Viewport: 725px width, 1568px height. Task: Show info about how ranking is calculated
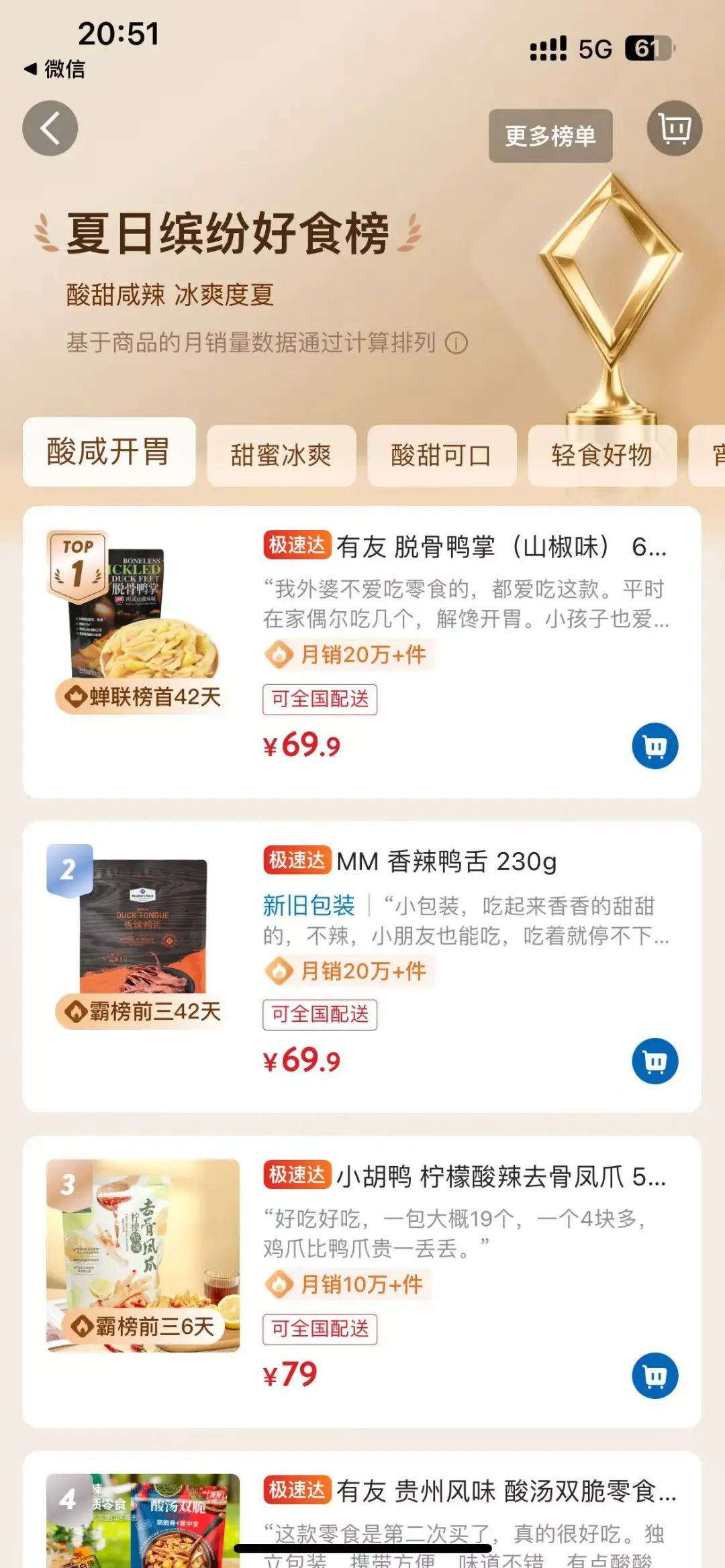(457, 344)
